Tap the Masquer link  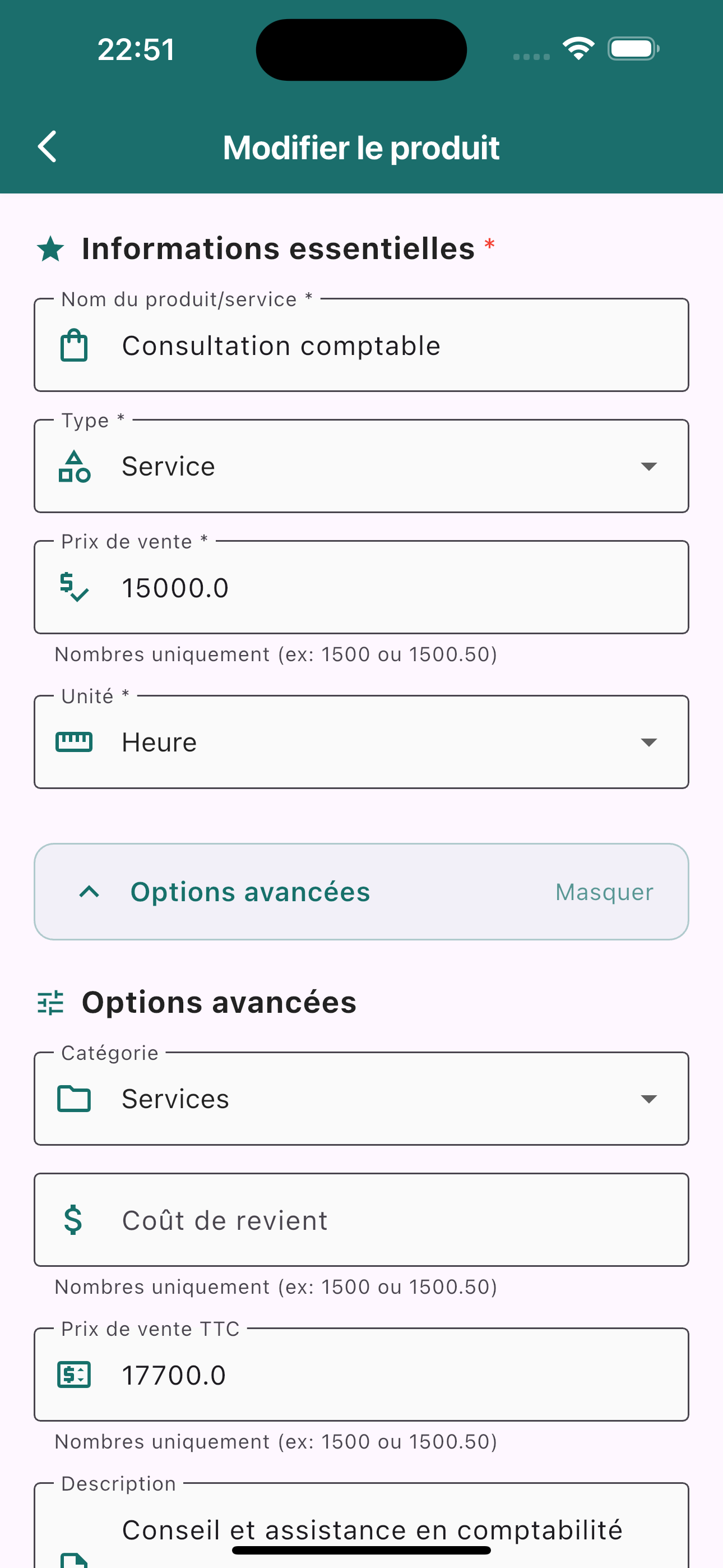[x=604, y=891]
